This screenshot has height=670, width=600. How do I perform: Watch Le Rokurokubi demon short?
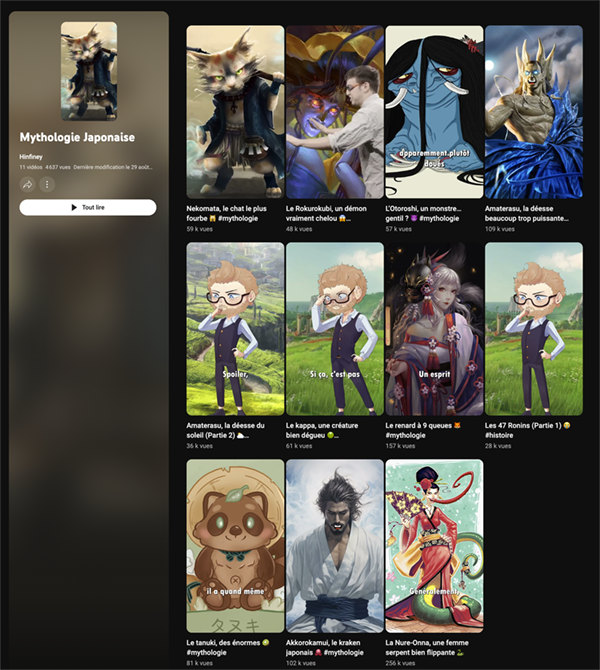coord(334,110)
